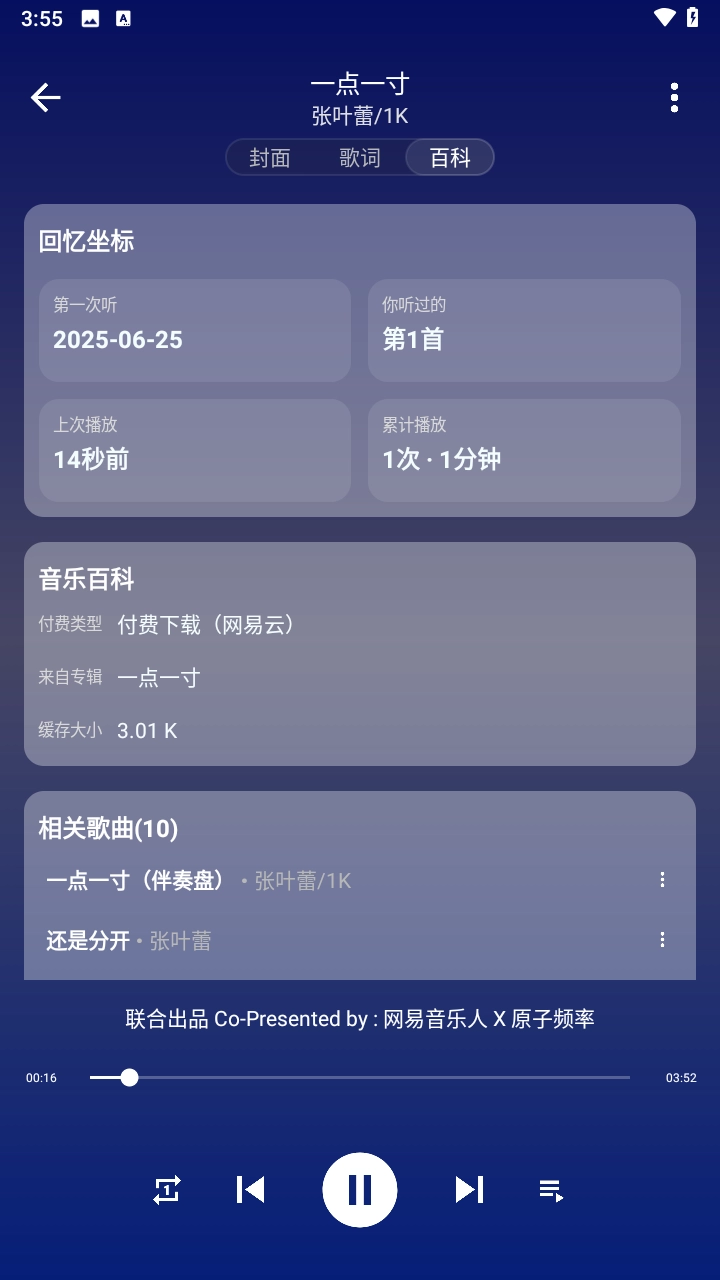Expand the 相关歌曲(10) section
This screenshot has width=720, height=1280.
click(106, 829)
